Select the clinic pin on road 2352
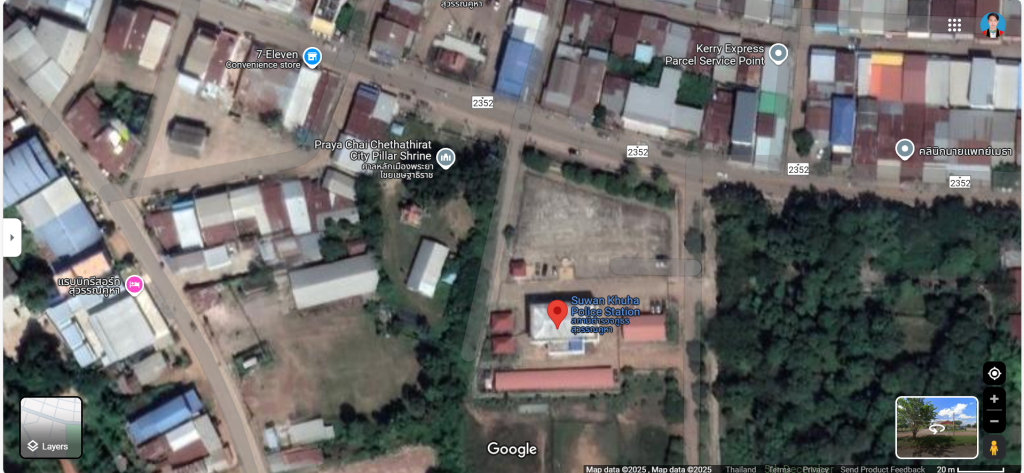1024x473 pixels. [905, 150]
